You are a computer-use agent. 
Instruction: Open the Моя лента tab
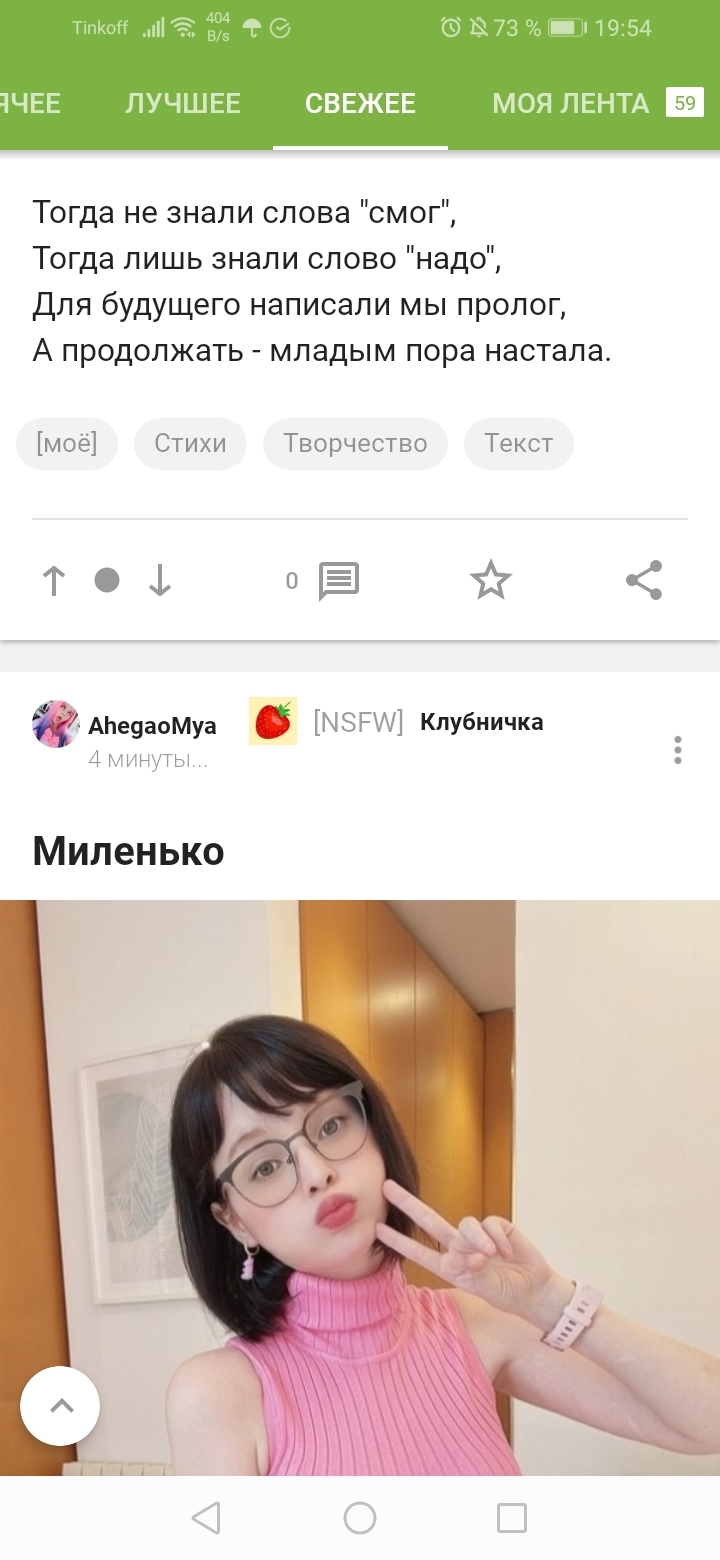point(571,103)
